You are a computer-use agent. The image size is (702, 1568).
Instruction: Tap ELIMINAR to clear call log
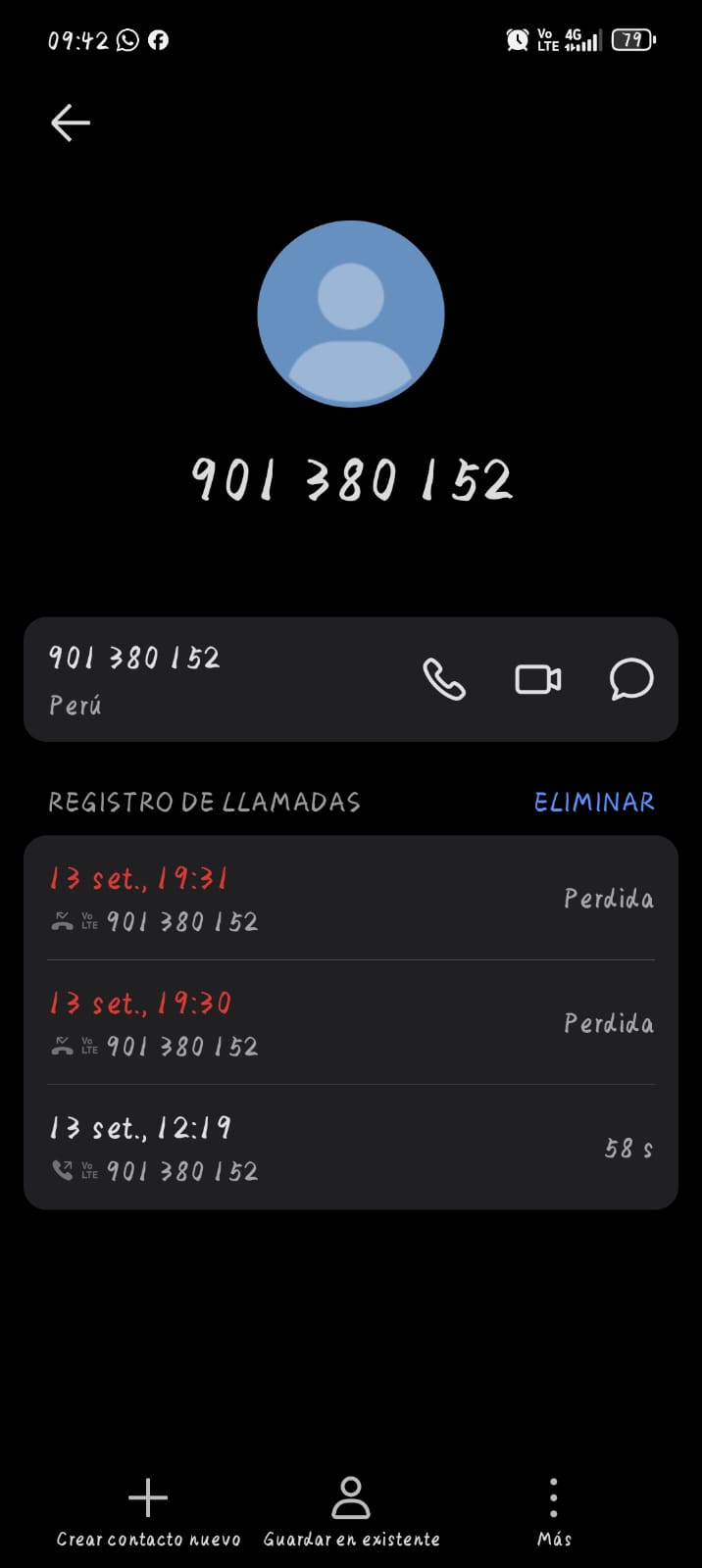click(x=594, y=803)
